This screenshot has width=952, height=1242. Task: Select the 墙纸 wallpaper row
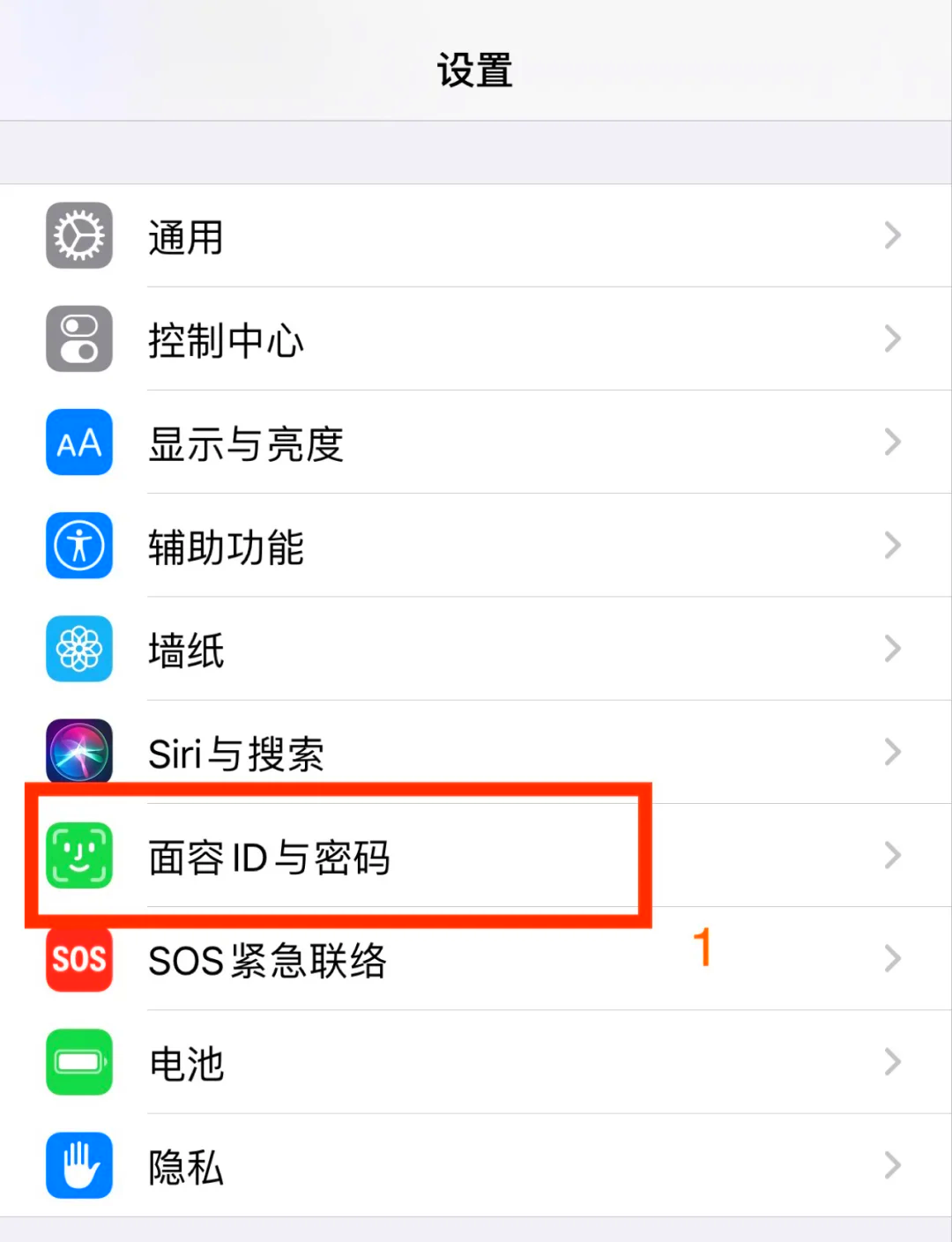(476, 650)
